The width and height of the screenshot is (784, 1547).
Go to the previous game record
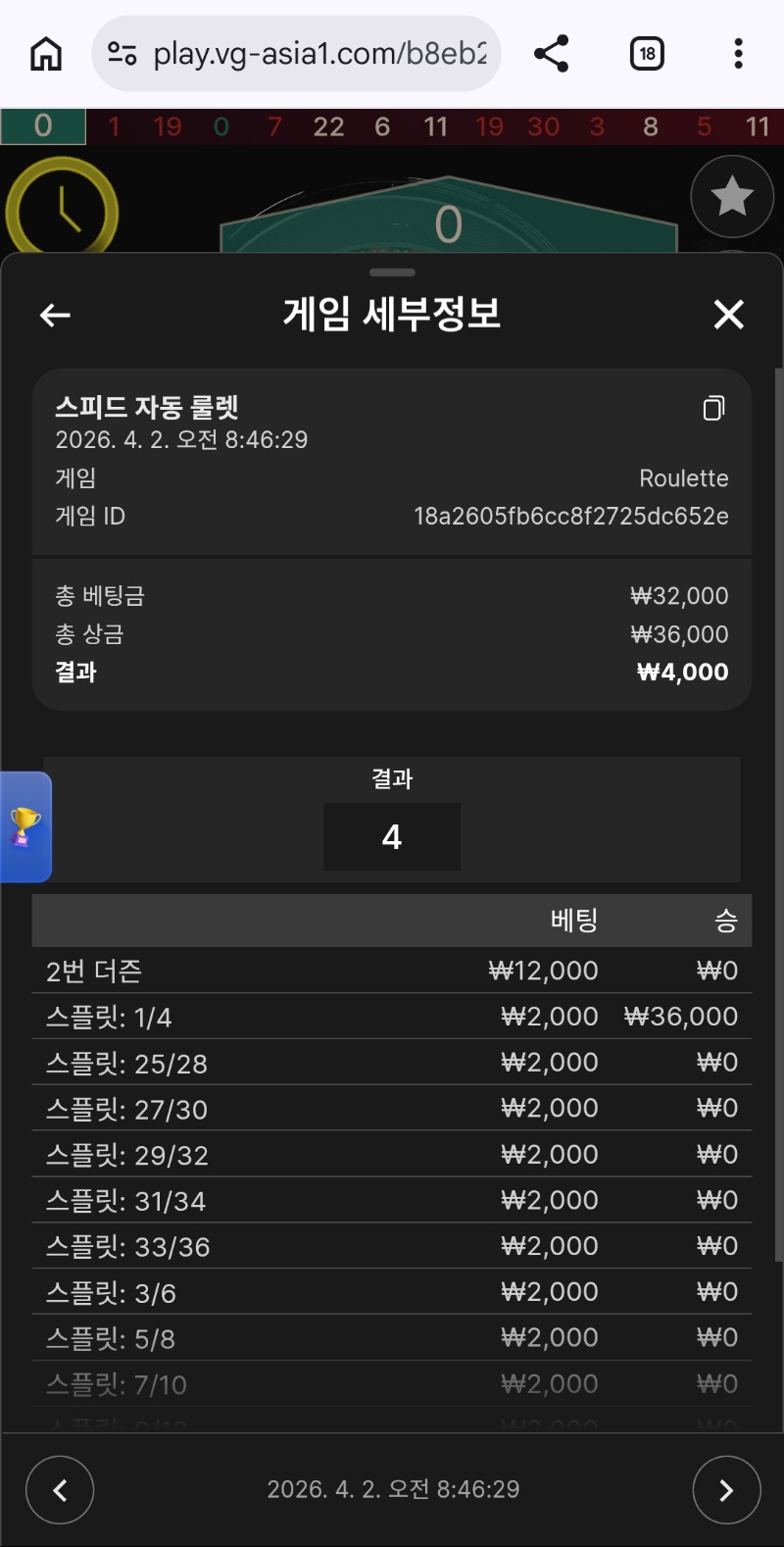coord(60,1490)
